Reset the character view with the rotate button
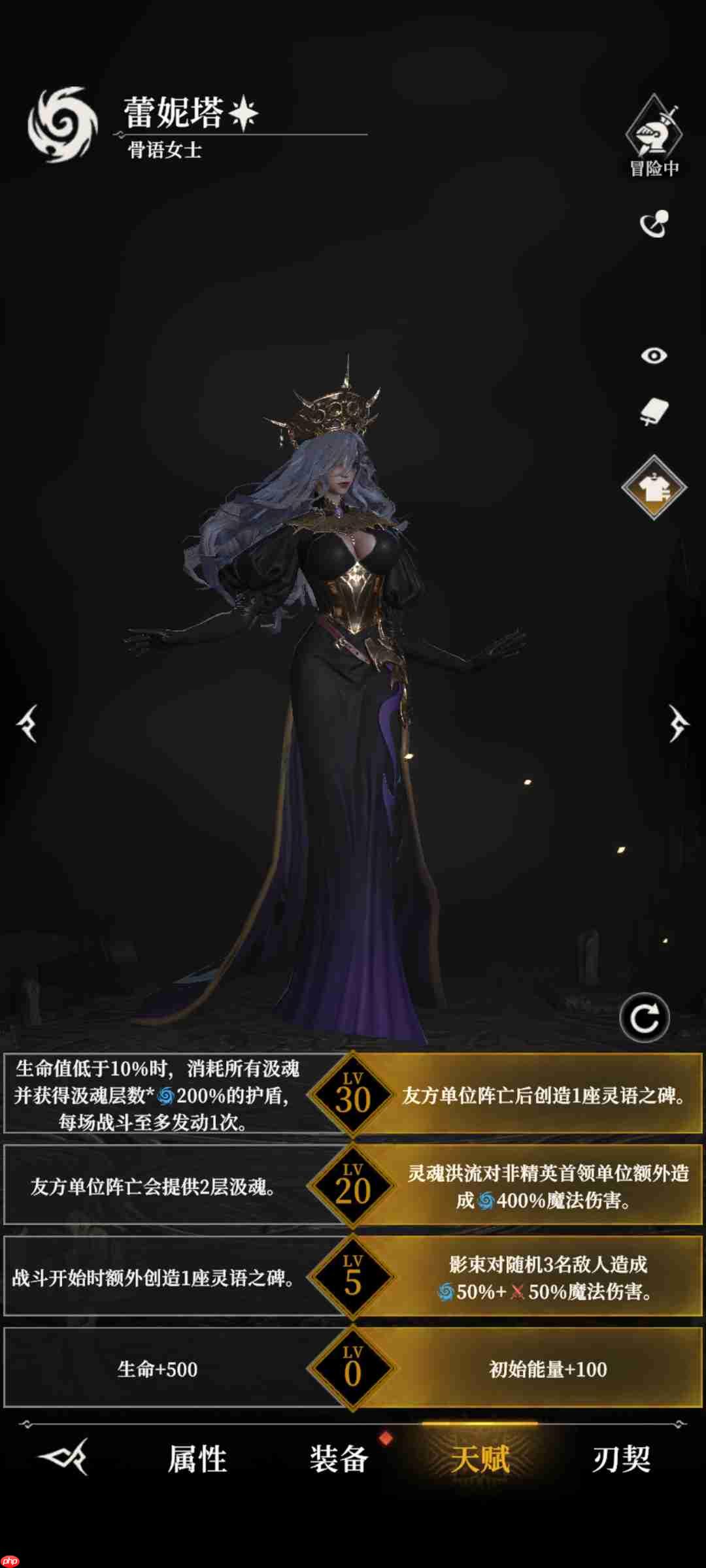The width and height of the screenshot is (706, 1568). 645,1018
